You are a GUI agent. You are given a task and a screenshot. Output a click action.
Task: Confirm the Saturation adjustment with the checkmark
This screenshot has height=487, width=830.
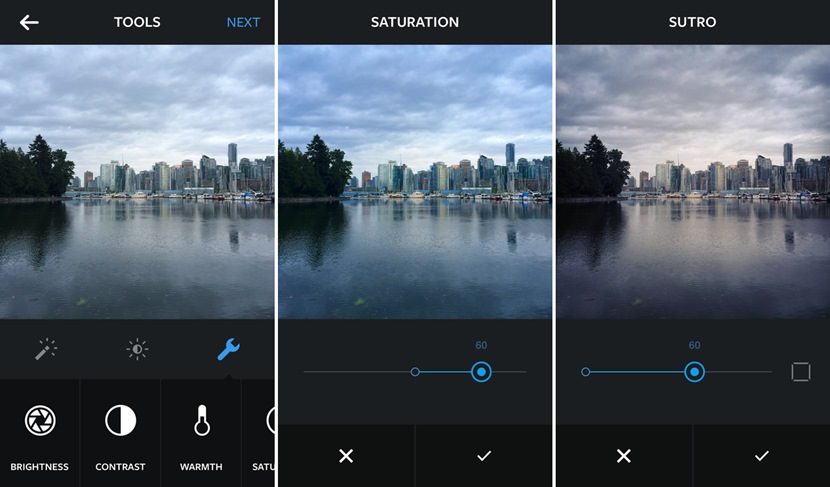click(x=484, y=456)
